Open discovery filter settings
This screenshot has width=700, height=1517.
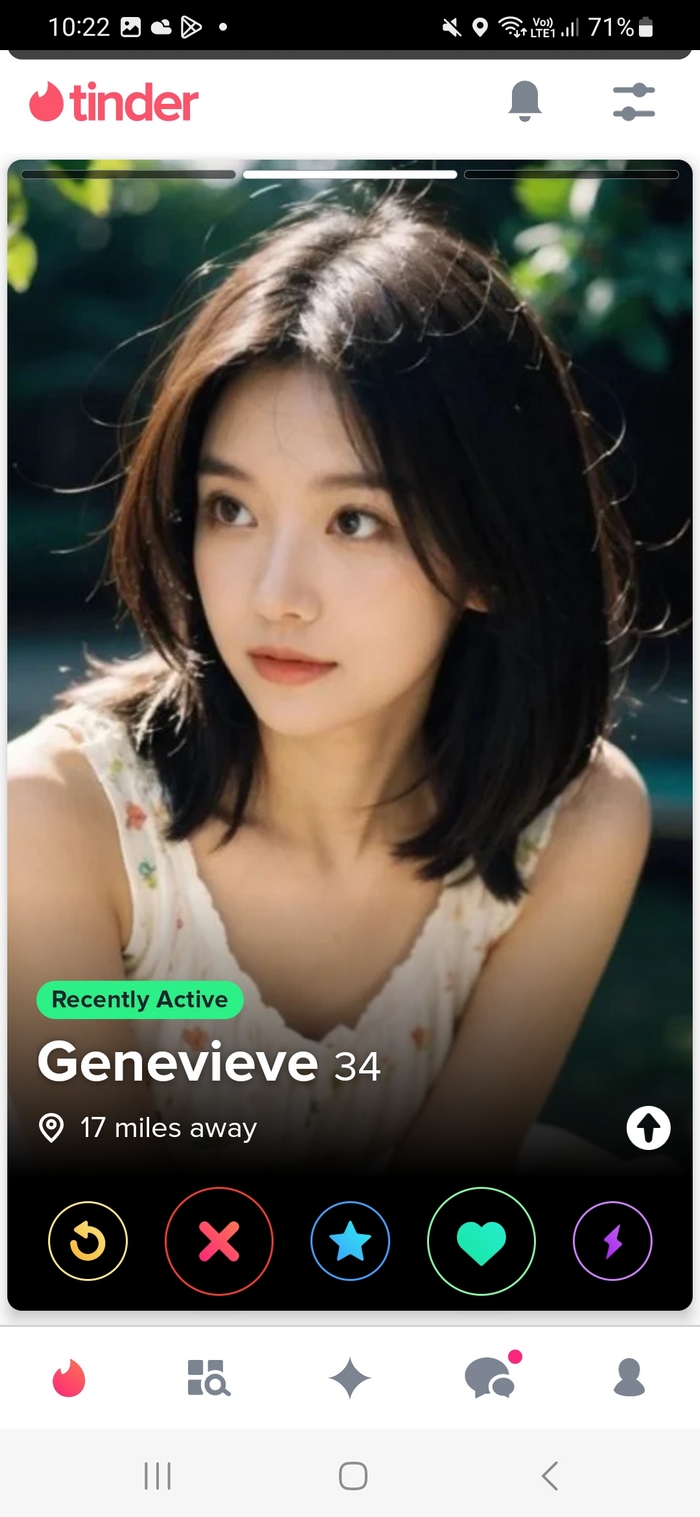coord(633,102)
